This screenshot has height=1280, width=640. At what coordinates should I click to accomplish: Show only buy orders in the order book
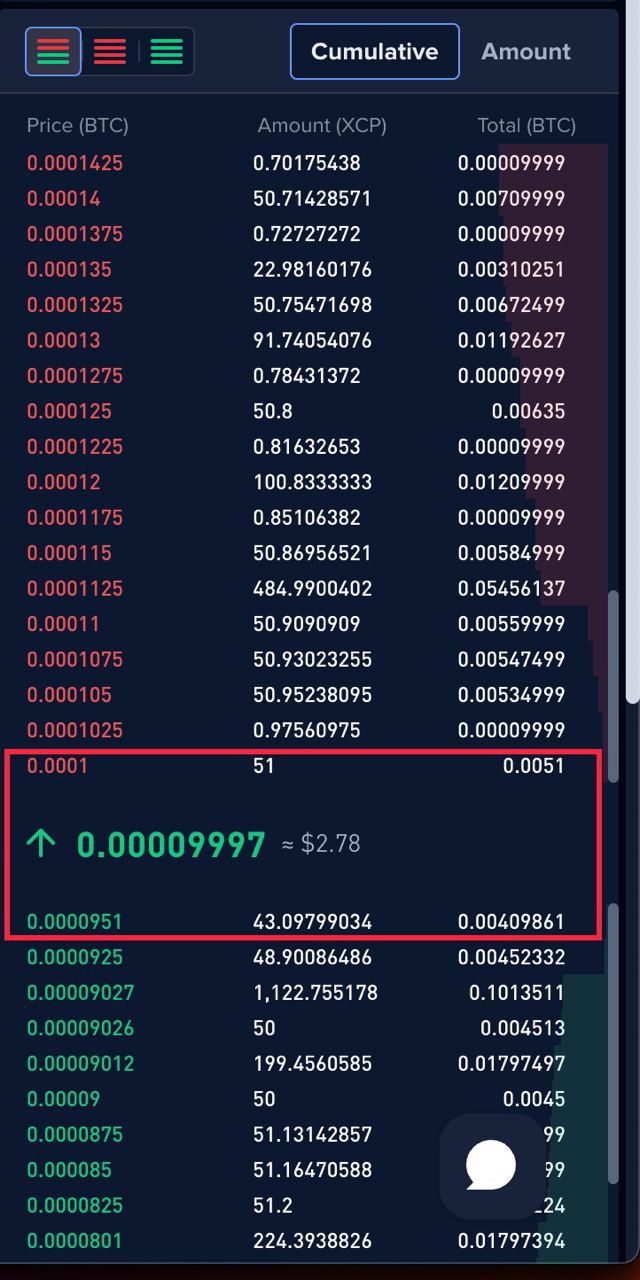[x=166, y=51]
